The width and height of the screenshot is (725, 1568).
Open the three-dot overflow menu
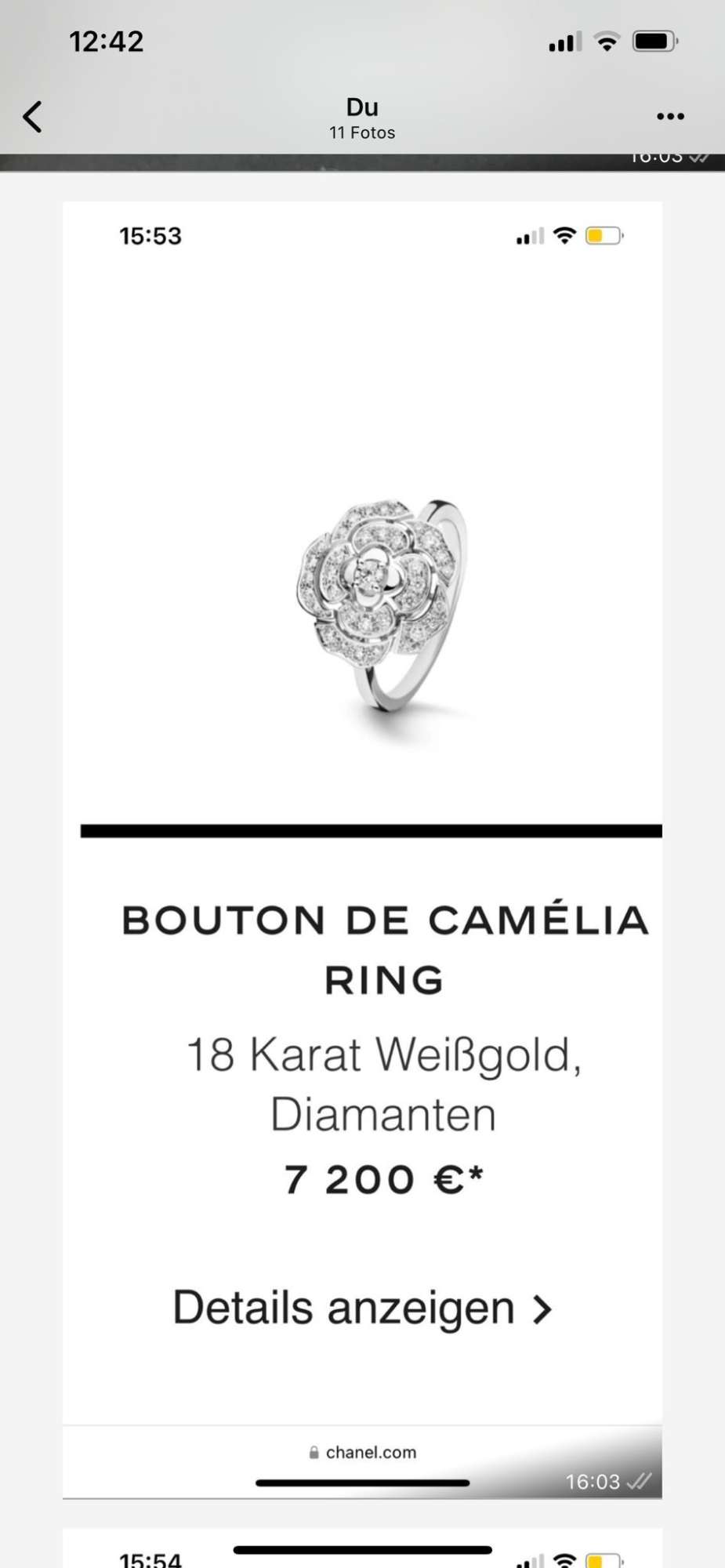(x=670, y=117)
